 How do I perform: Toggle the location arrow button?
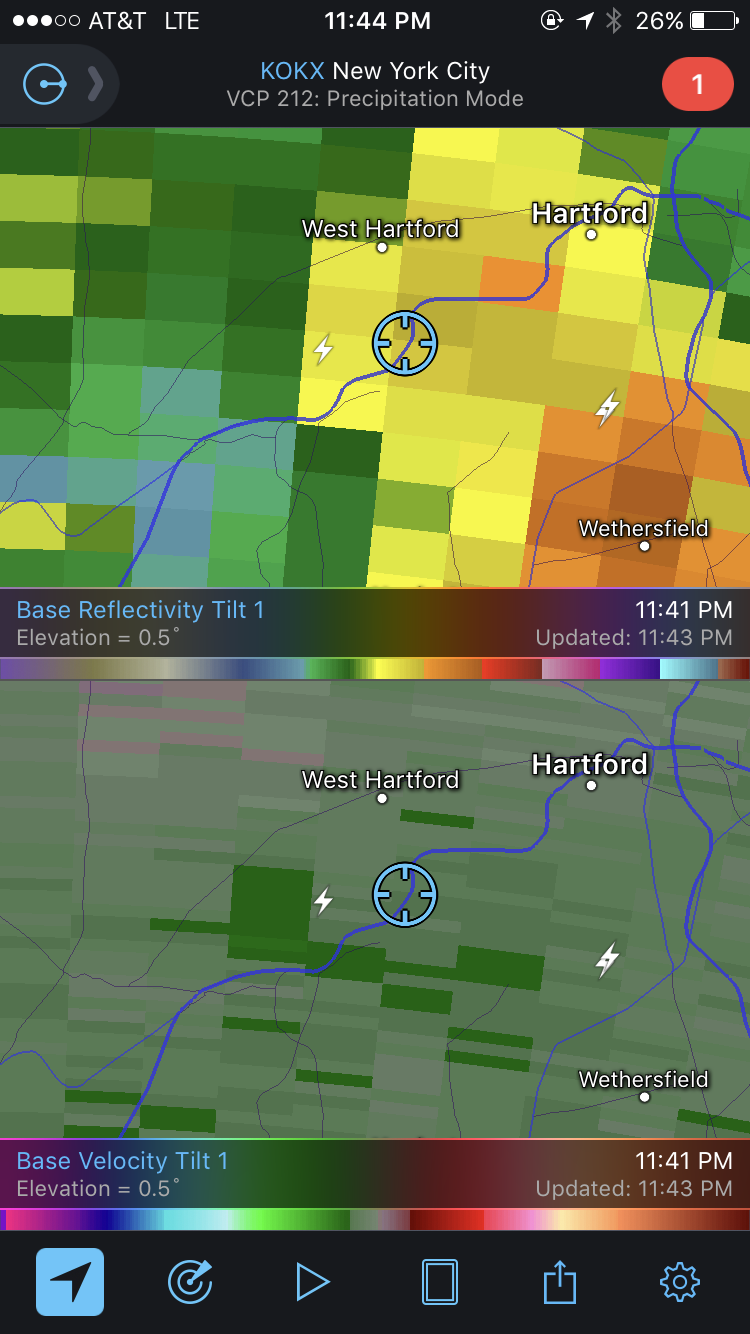click(70, 1281)
